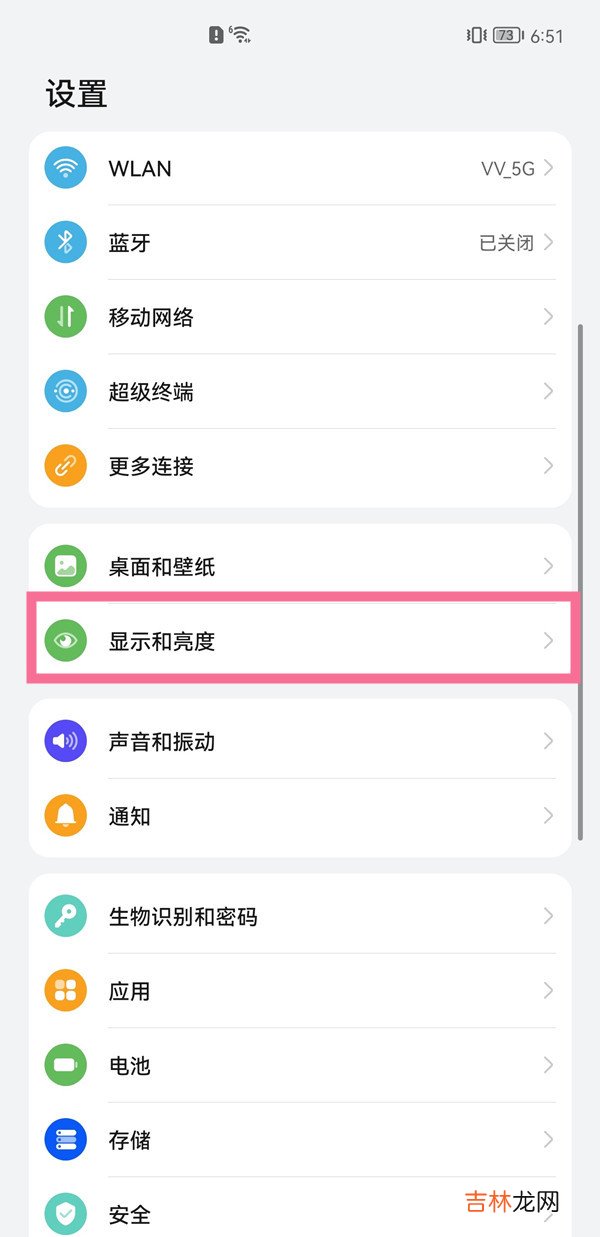The image size is (600, 1237).
Task: Open 超级终端 settings
Action: coord(300,392)
